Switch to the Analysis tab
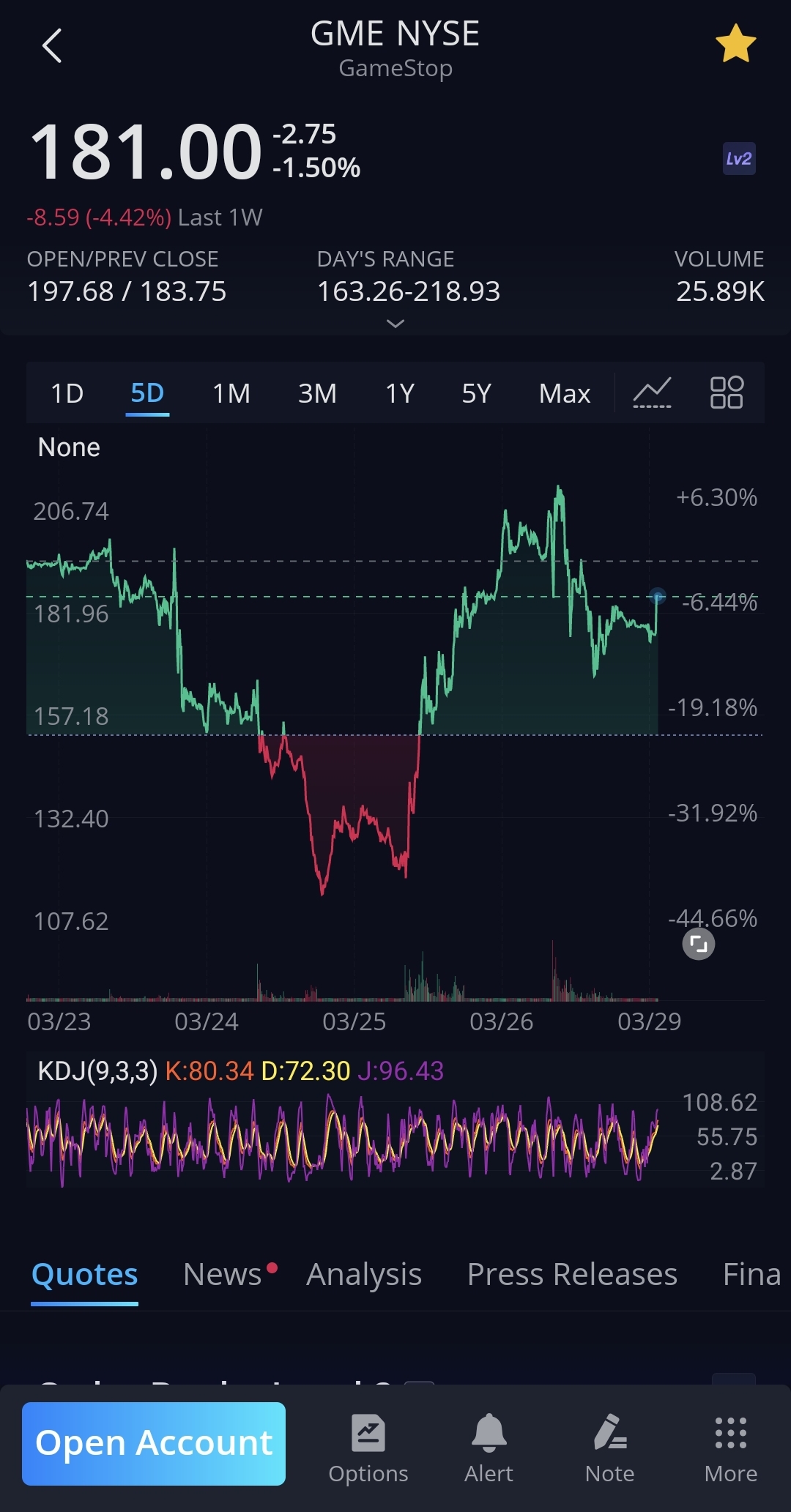This screenshot has width=791, height=1512. 364,1275
